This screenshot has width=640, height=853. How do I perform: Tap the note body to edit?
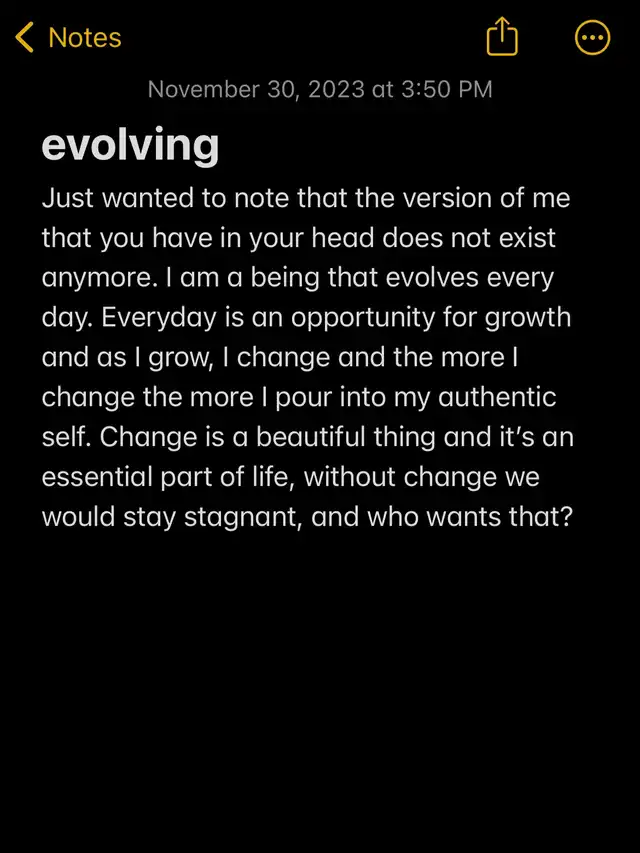tap(307, 357)
